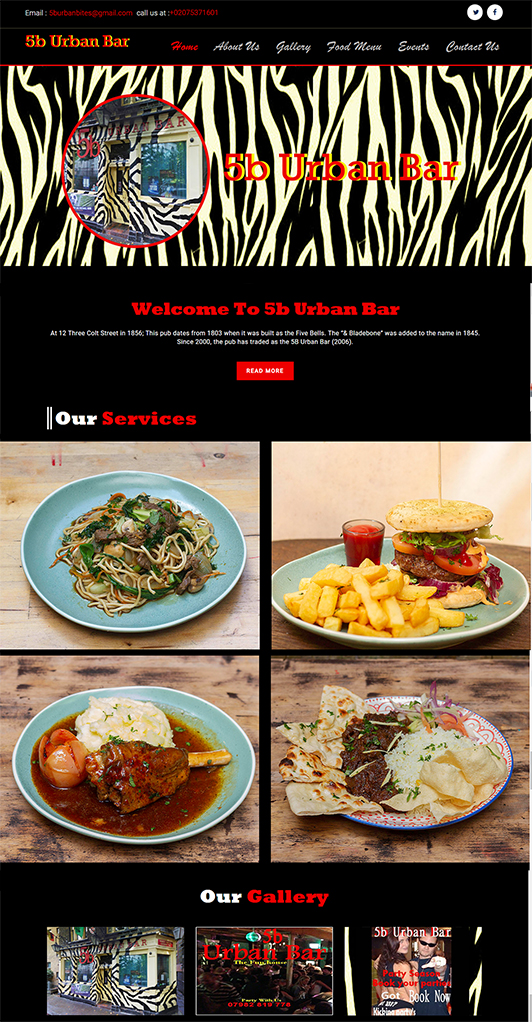Viewport: 532px width, 1022px height.
Task: View the zebra-striped pub exterior gallery photo
Action: (x=115, y=970)
